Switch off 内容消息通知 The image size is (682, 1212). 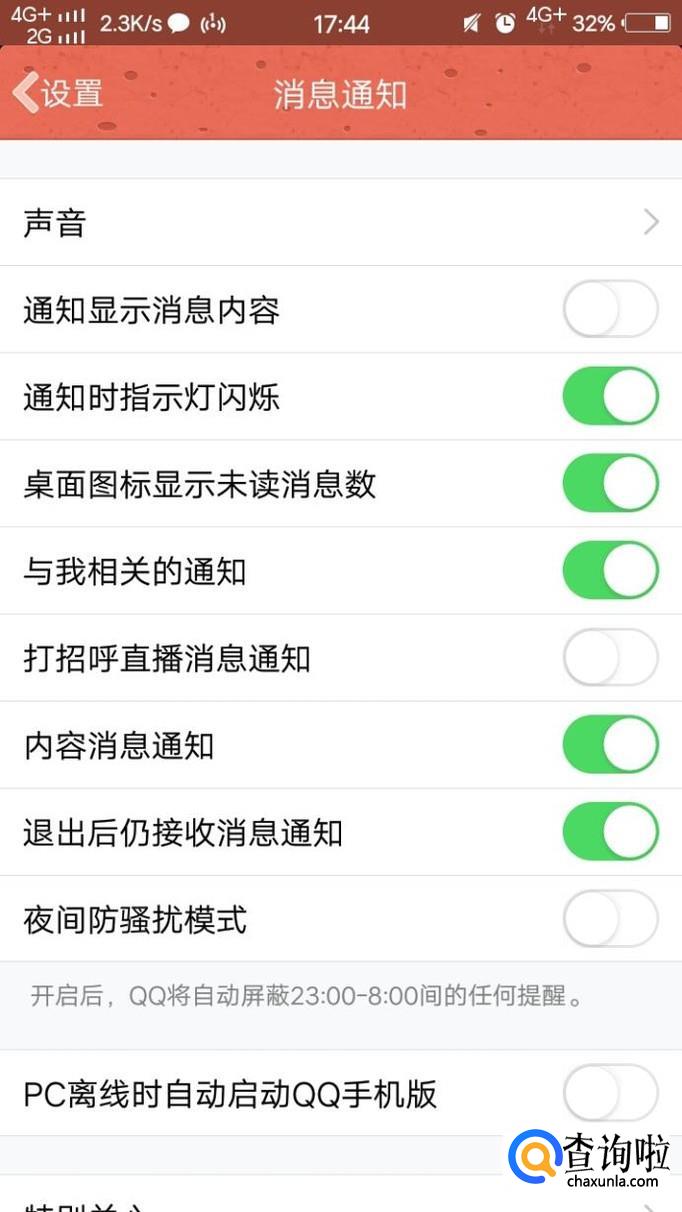[610, 745]
